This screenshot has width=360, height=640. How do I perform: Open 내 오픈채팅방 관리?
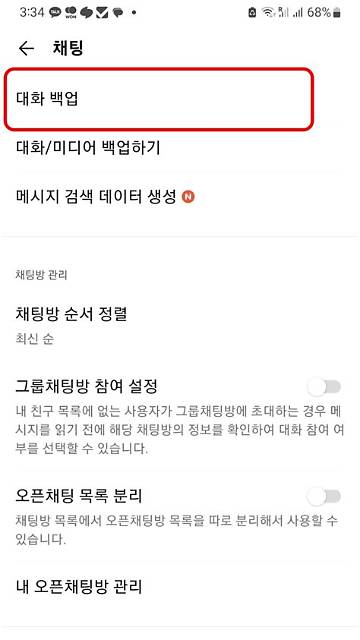(180, 587)
